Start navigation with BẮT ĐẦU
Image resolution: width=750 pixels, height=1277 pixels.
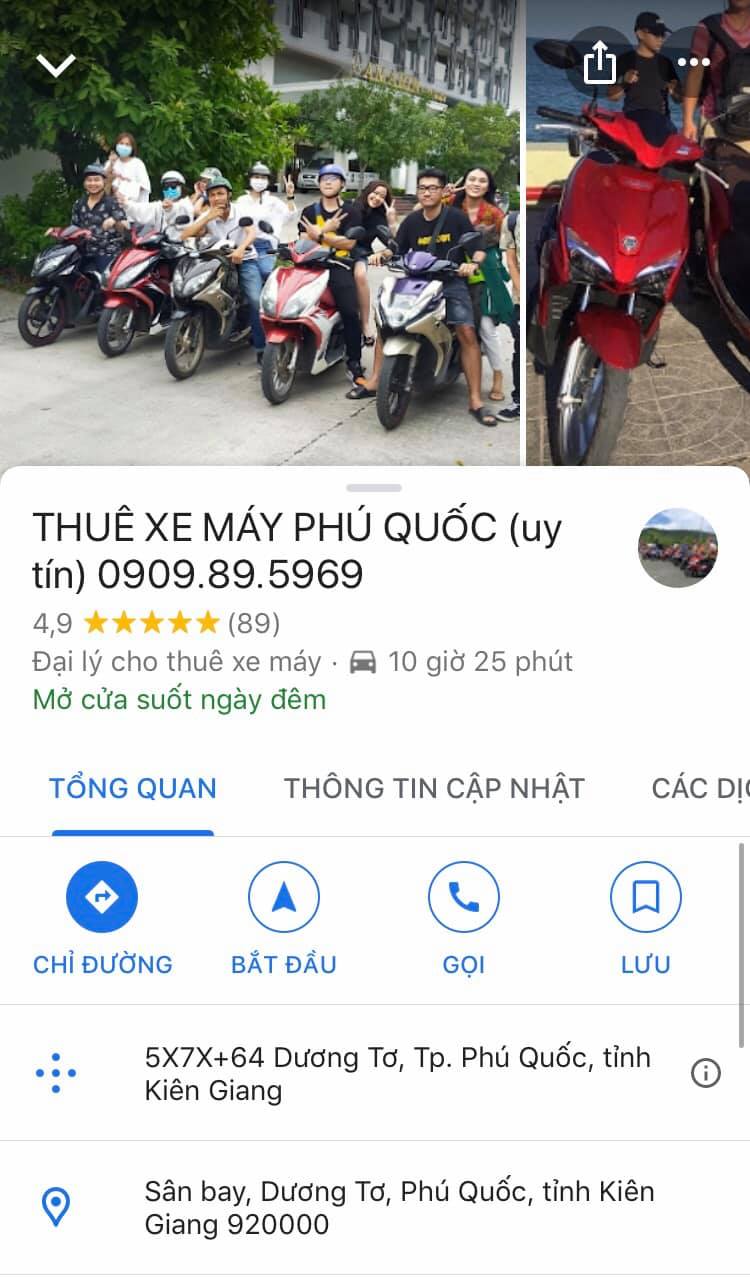pos(284,920)
